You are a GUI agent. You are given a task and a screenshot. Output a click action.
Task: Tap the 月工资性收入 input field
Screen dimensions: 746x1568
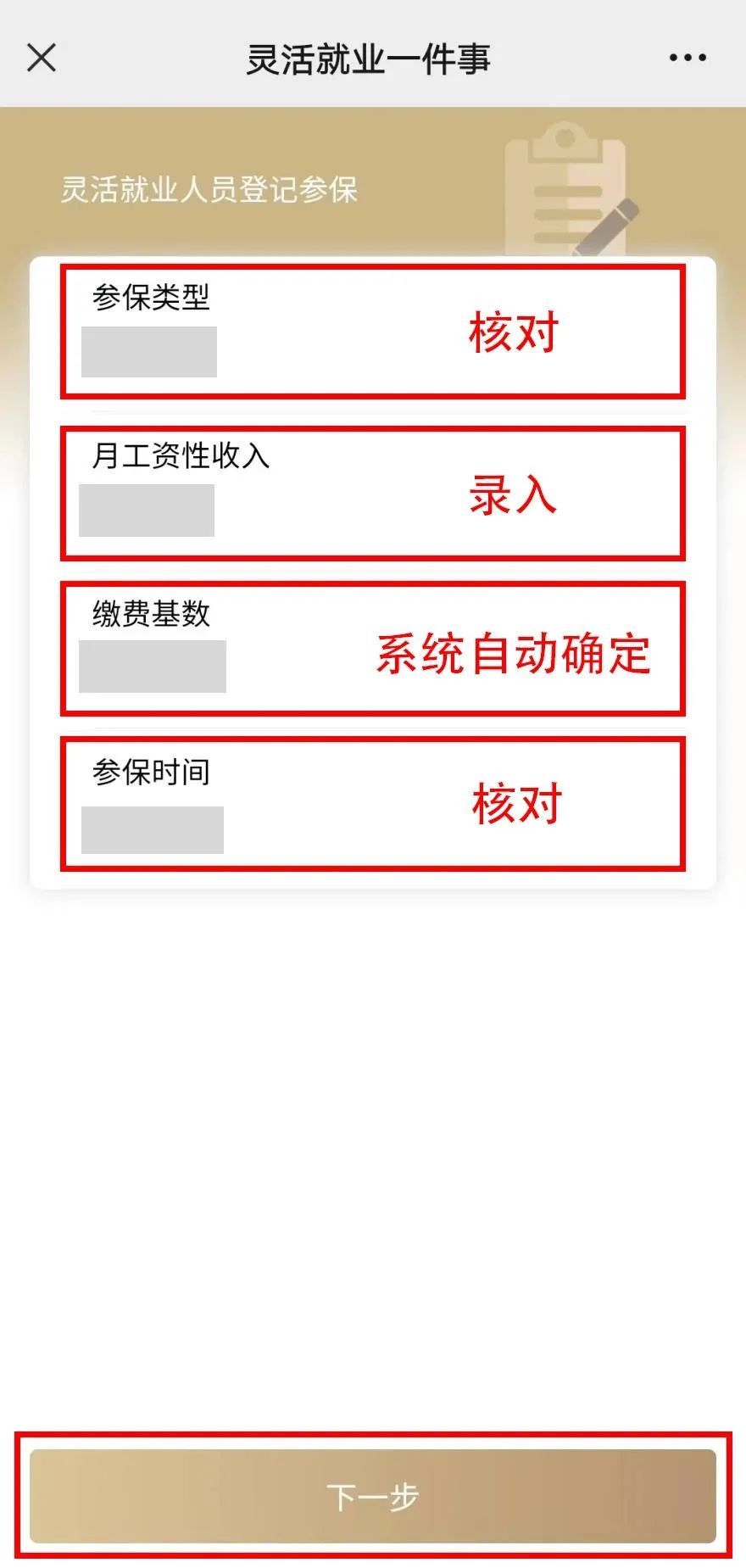(x=147, y=511)
